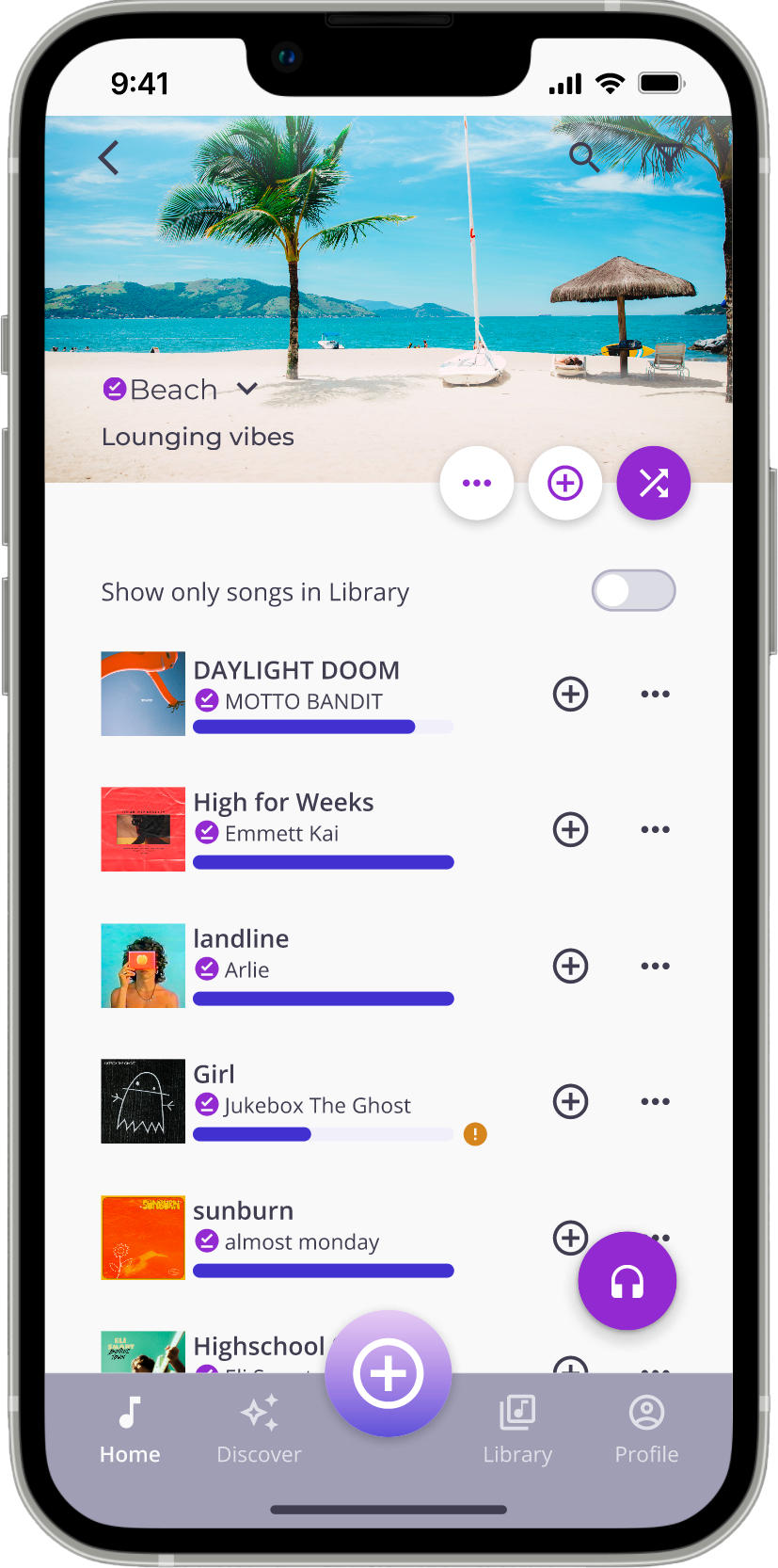Image resolution: width=778 pixels, height=1568 pixels.
Task: Tap the purple headphones floating button
Action: pyautogui.click(x=627, y=1281)
